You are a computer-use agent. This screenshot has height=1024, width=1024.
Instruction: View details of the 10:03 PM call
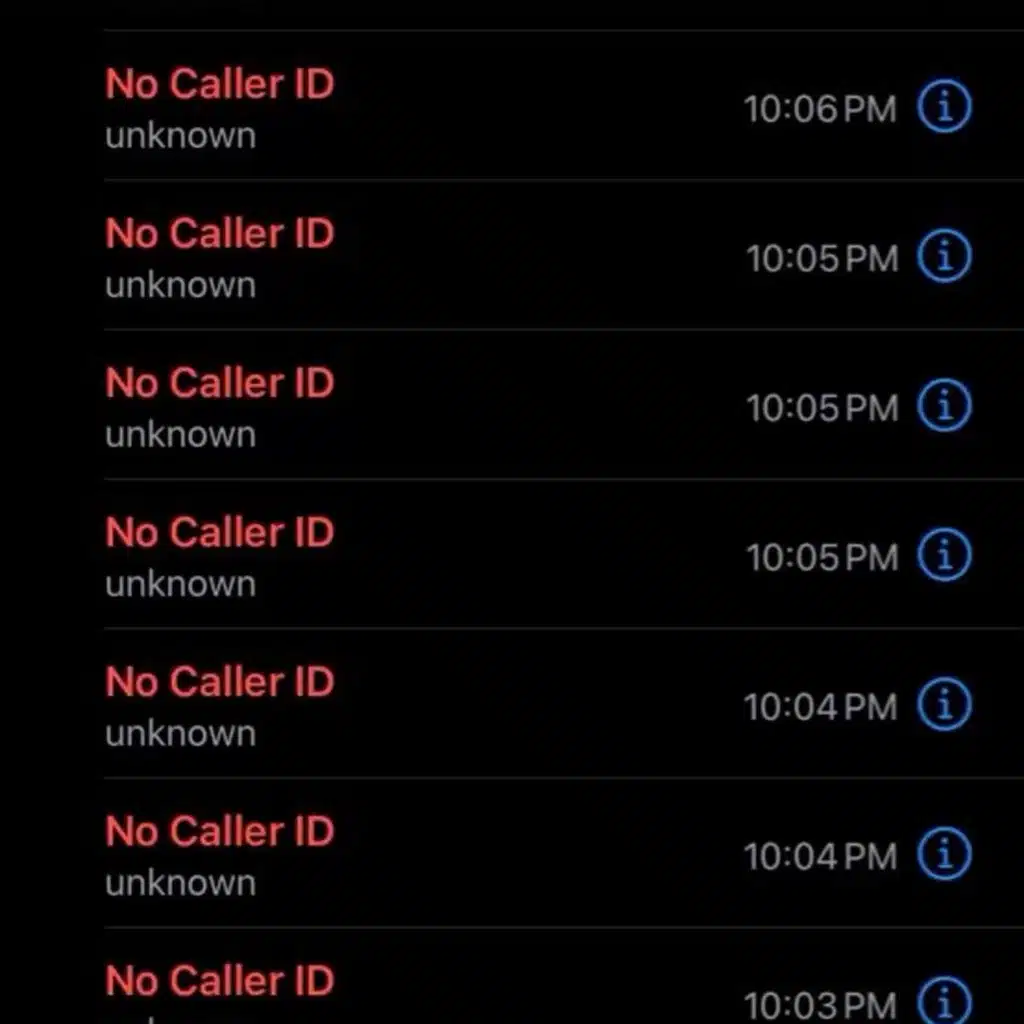point(944,1001)
